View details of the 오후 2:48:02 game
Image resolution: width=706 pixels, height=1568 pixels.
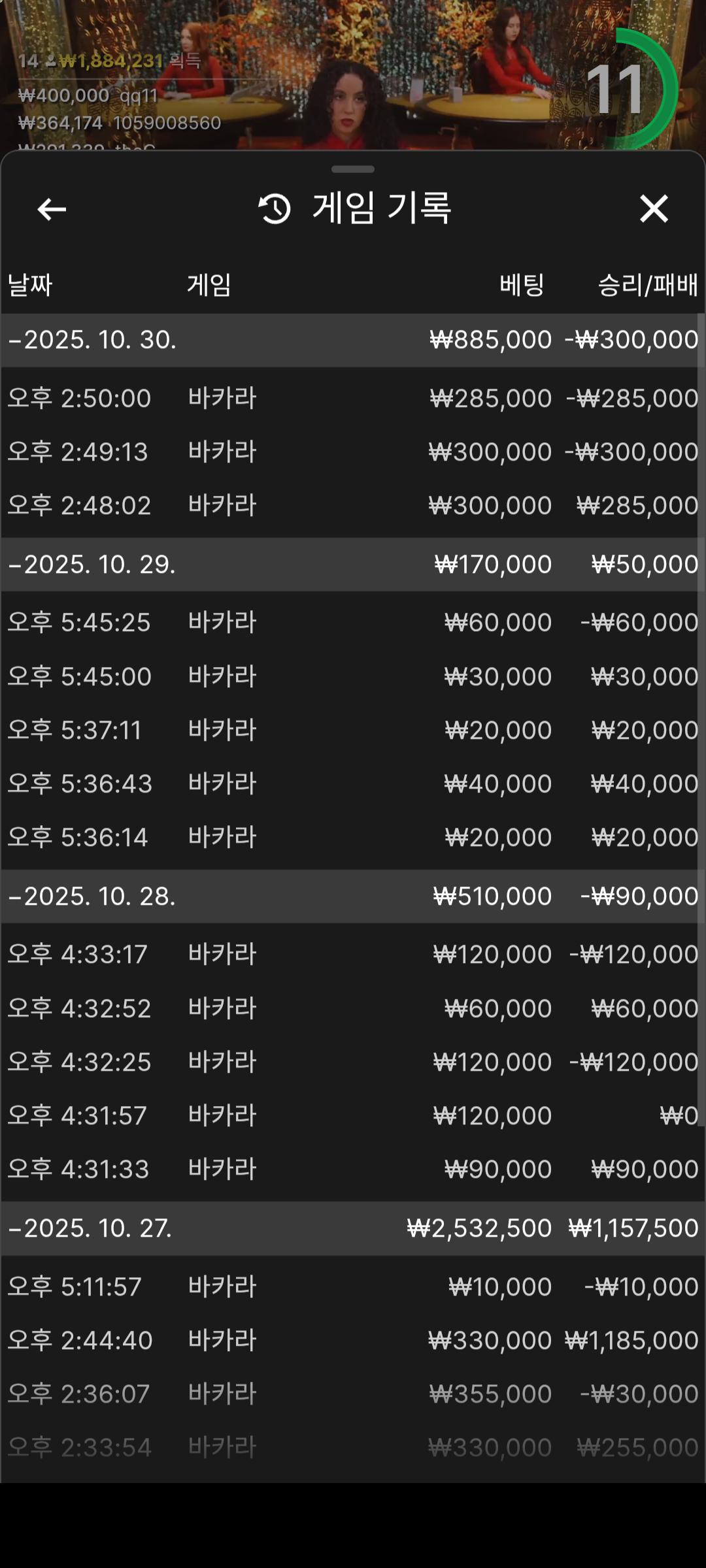click(353, 506)
